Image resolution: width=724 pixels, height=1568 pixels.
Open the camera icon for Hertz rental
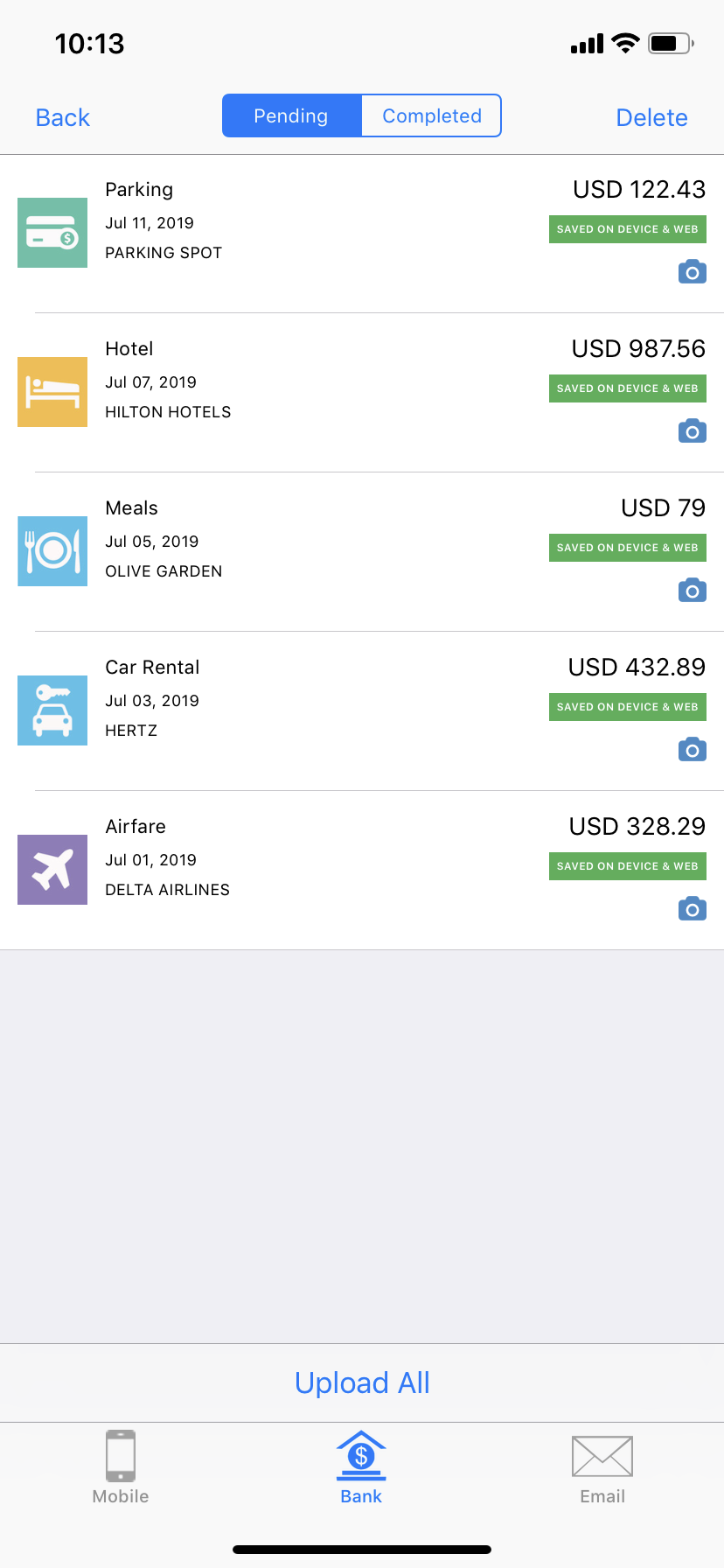point(692,750)
